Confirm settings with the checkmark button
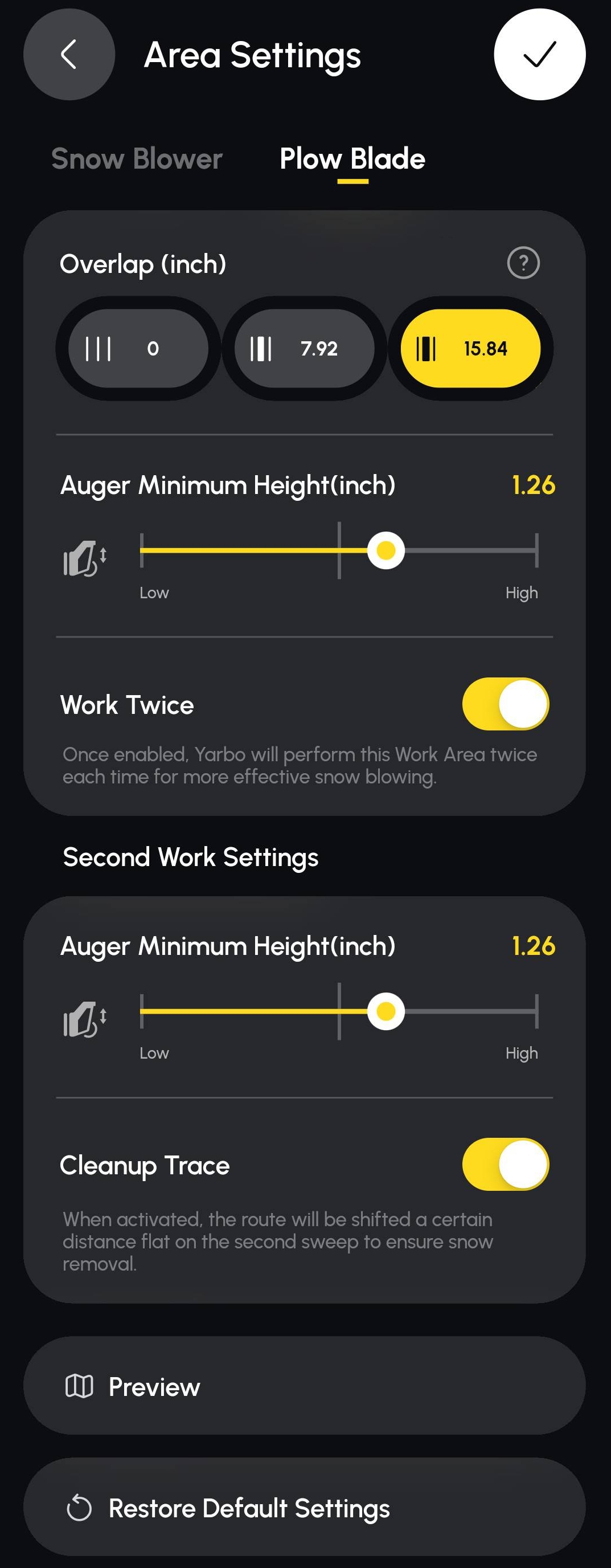 [x=539, y=54]
